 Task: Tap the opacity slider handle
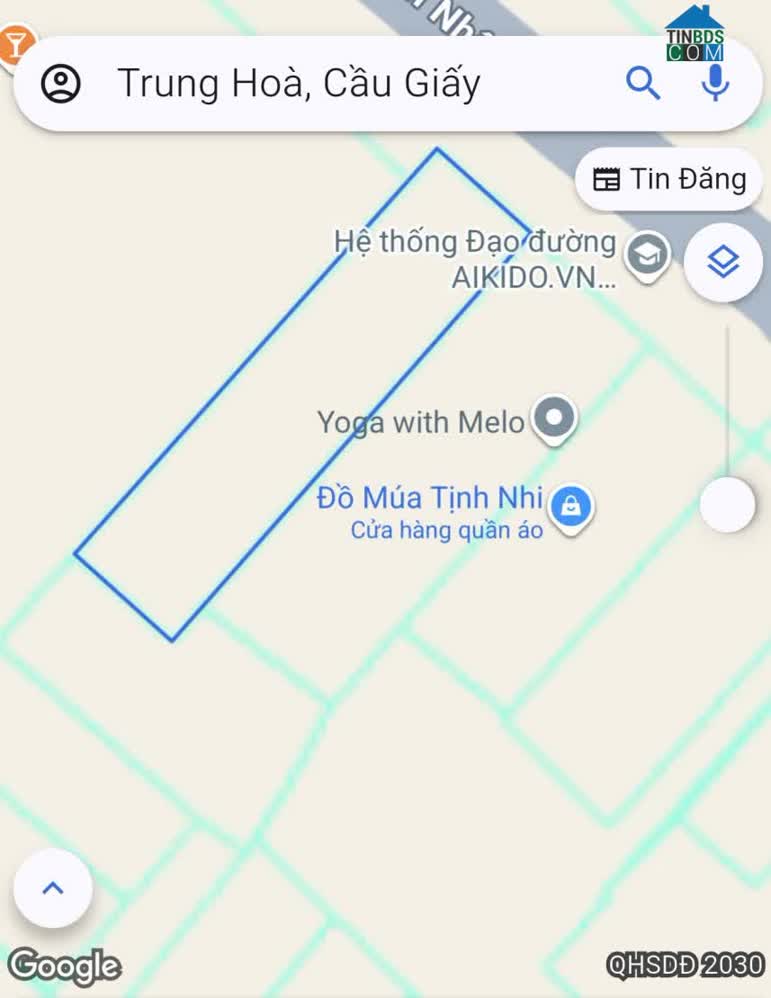[727, 504]
